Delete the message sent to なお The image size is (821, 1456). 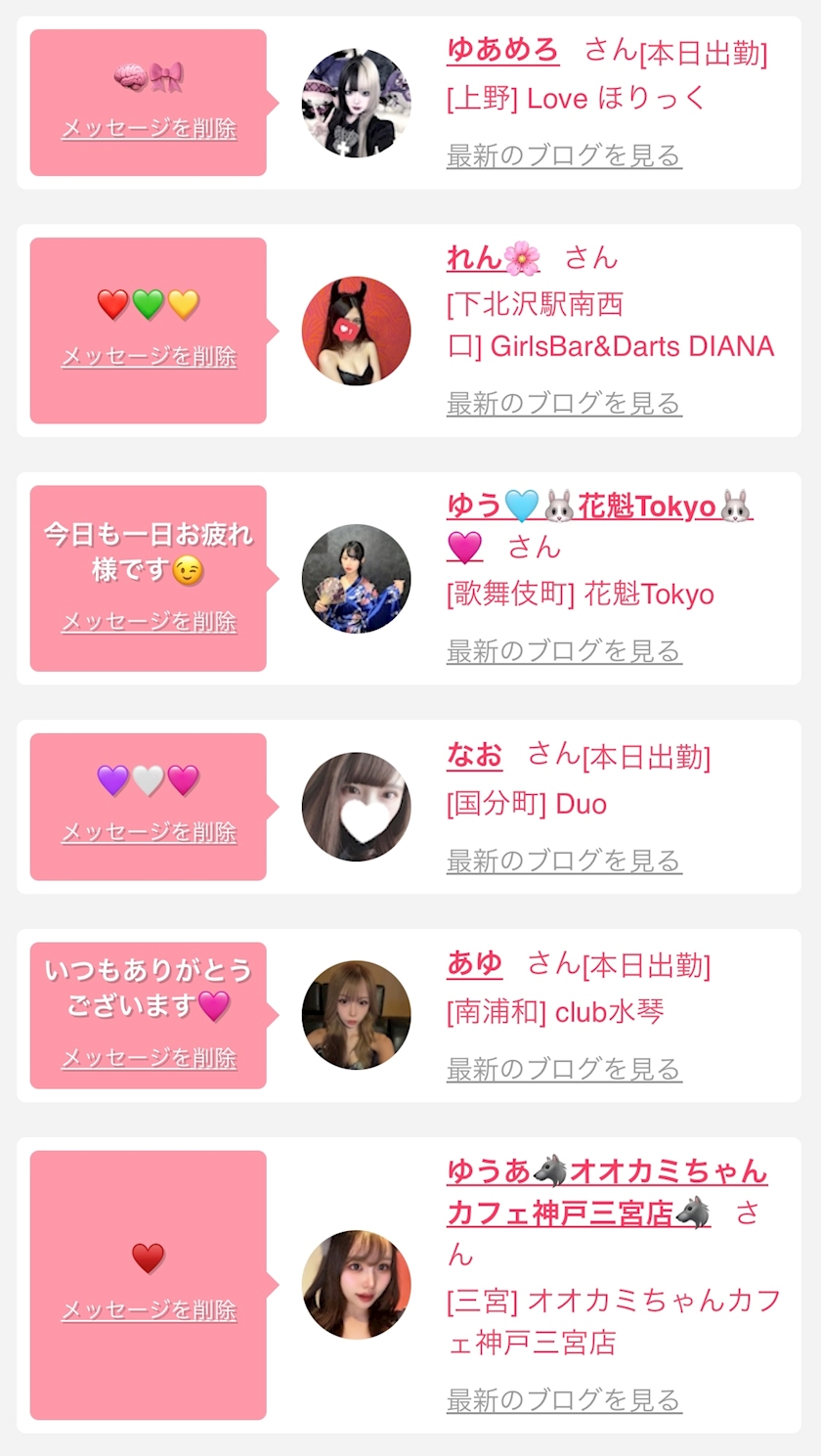click(x=149, y=832)
